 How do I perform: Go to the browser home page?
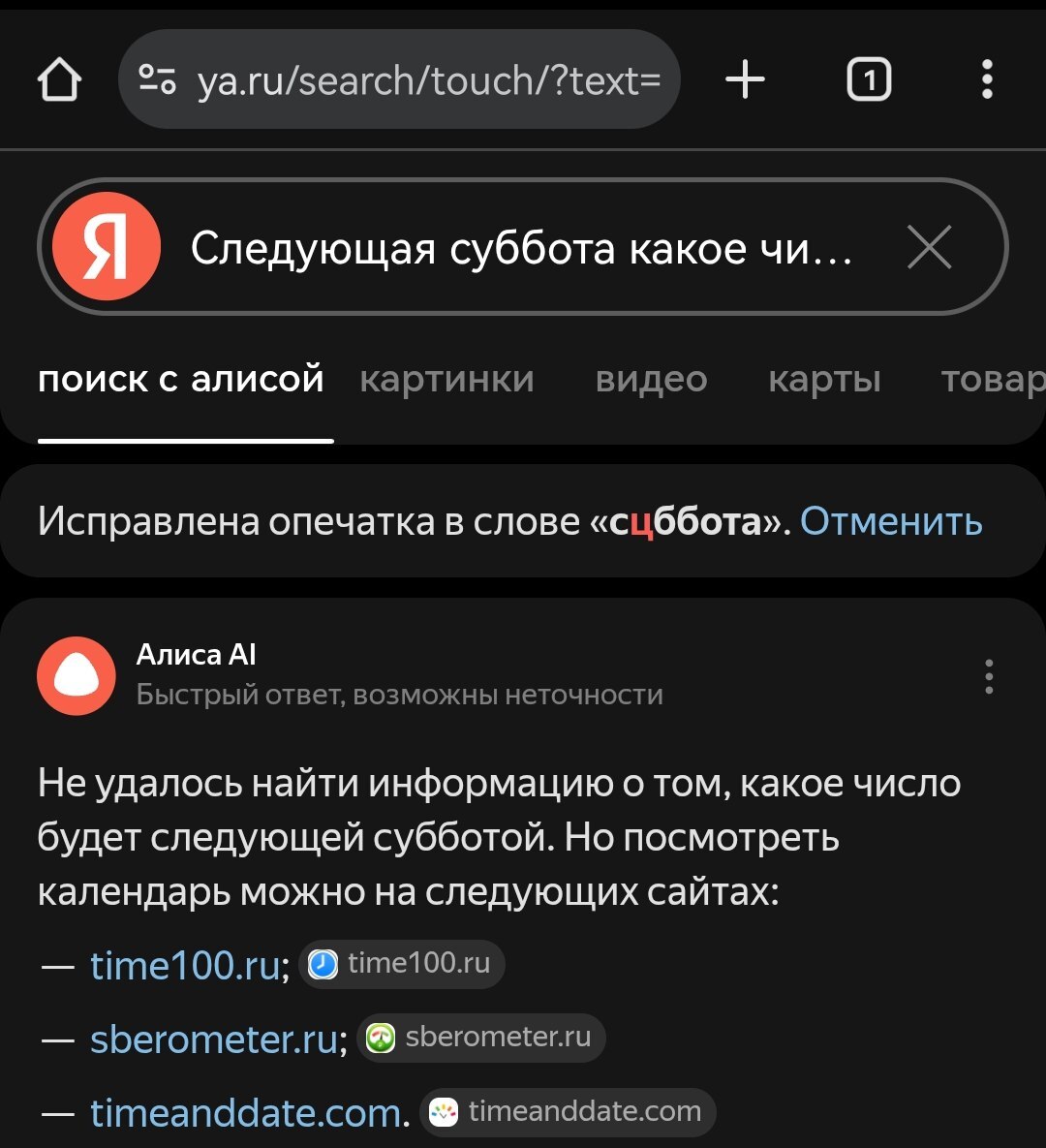tap(59, 80)
